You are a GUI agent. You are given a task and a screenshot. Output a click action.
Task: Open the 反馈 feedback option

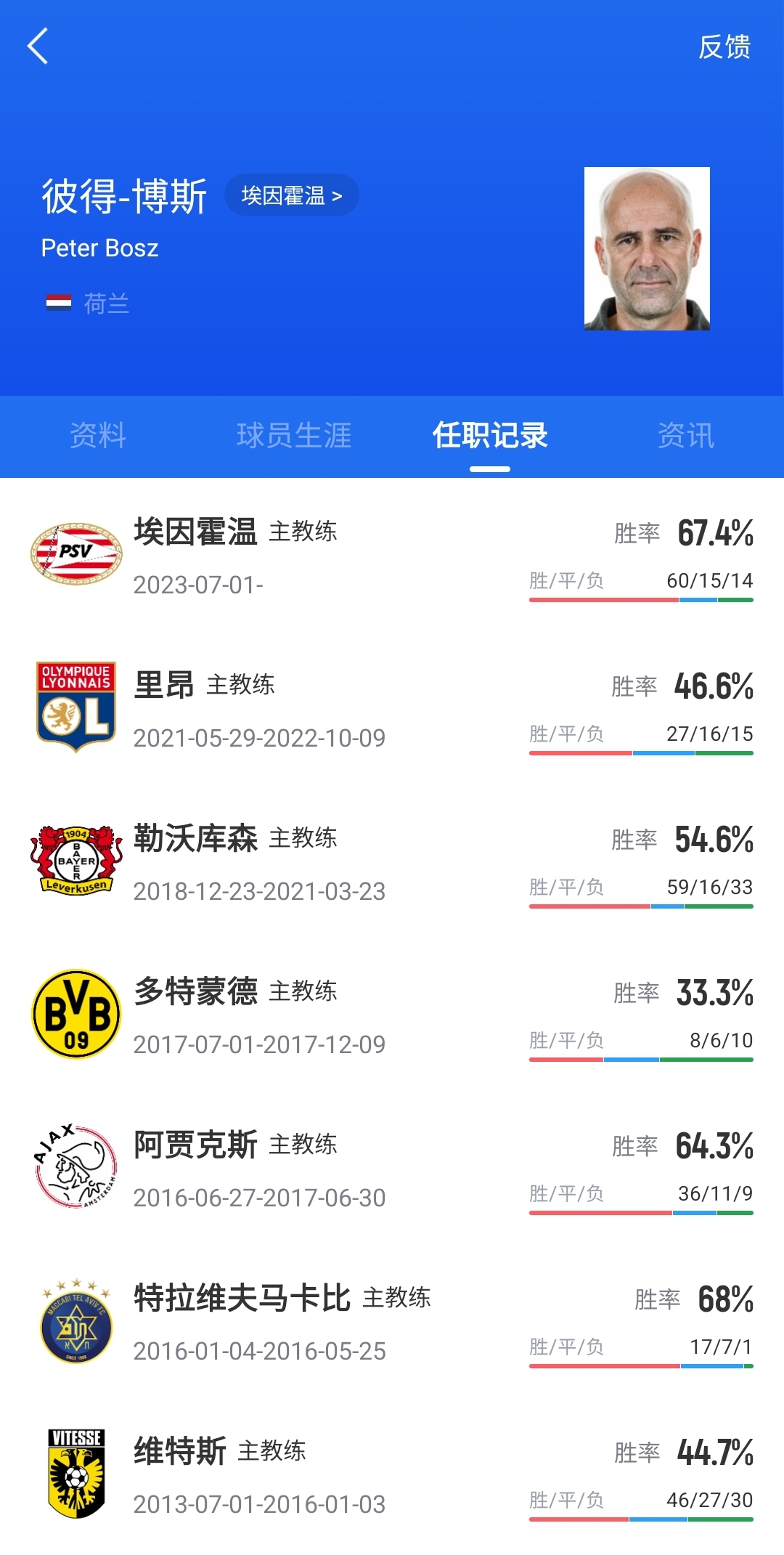point(724,47)
